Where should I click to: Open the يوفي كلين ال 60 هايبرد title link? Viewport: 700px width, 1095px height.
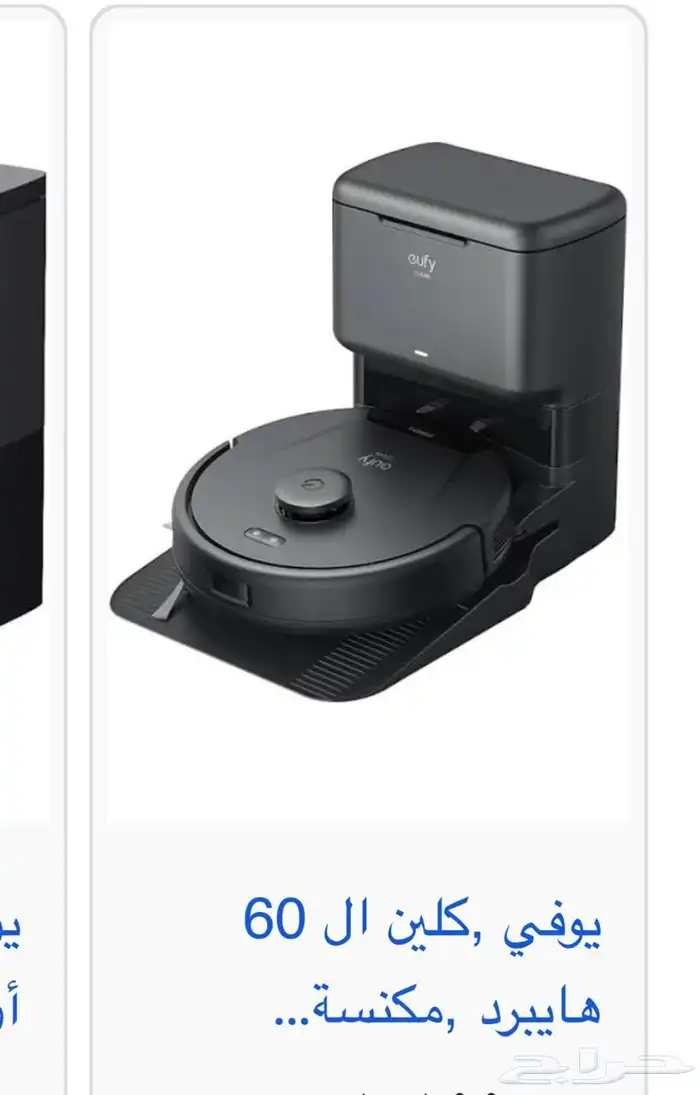tap(424, 962)
